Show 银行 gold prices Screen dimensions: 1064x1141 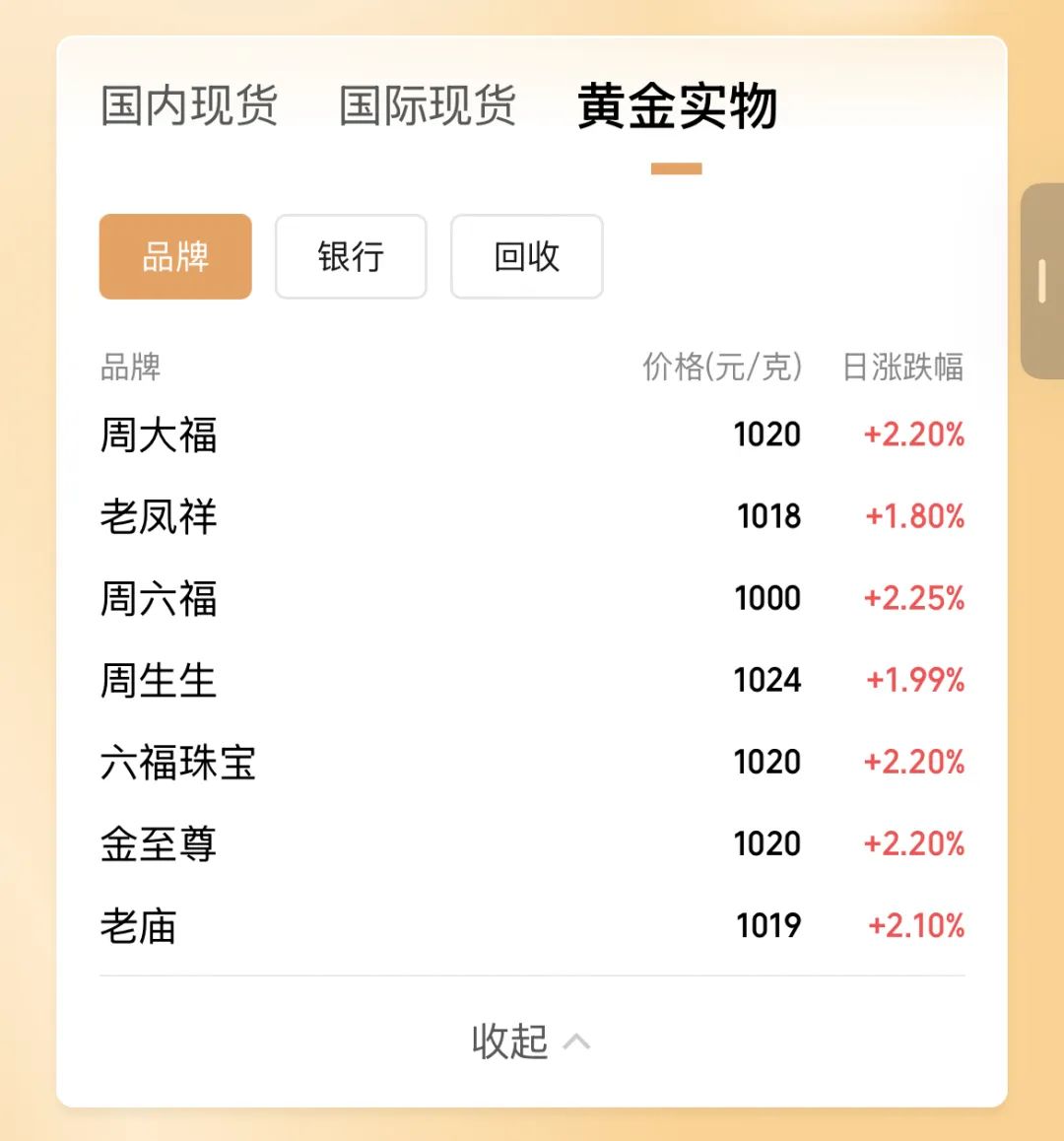[351, 257]
